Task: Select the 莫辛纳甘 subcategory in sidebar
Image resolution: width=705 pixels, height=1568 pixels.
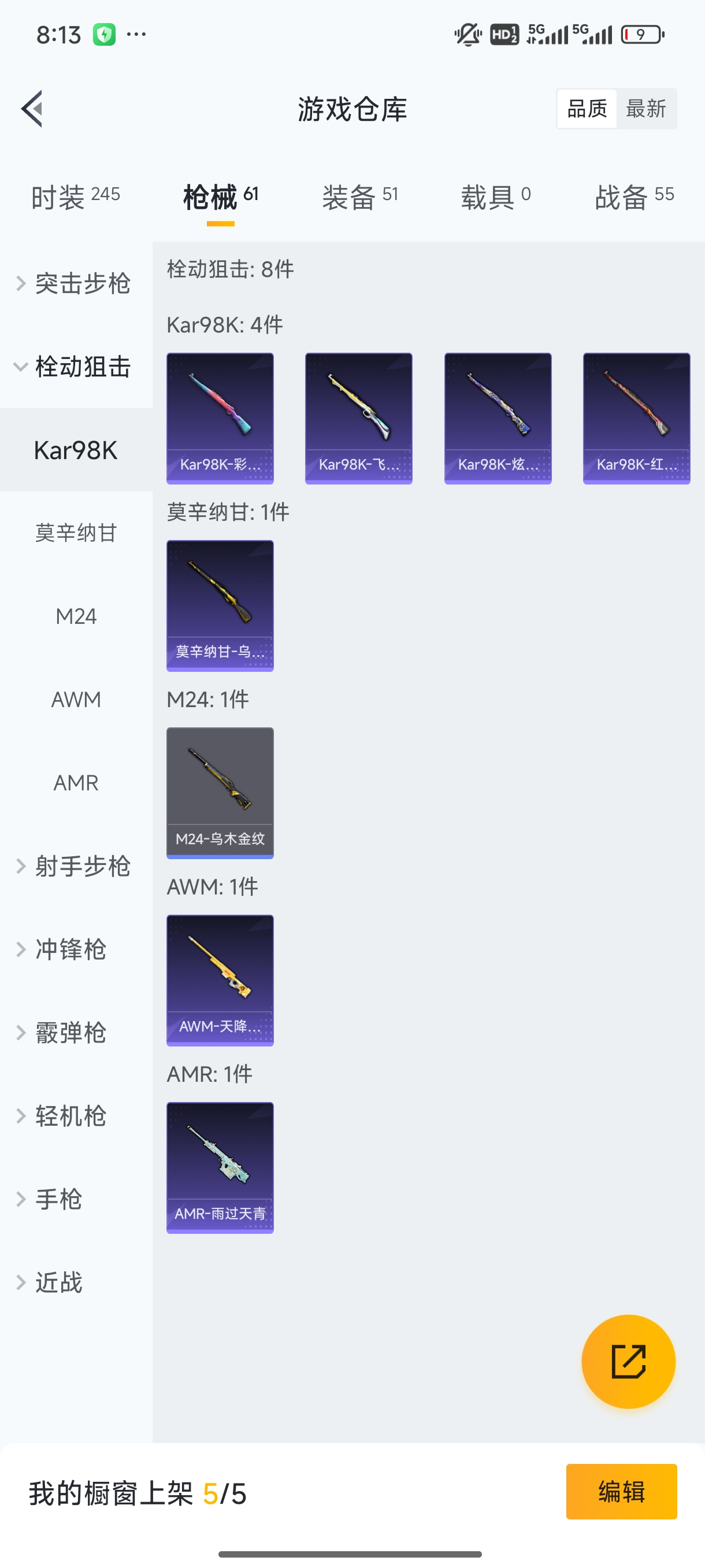Action: click(76, 533)
